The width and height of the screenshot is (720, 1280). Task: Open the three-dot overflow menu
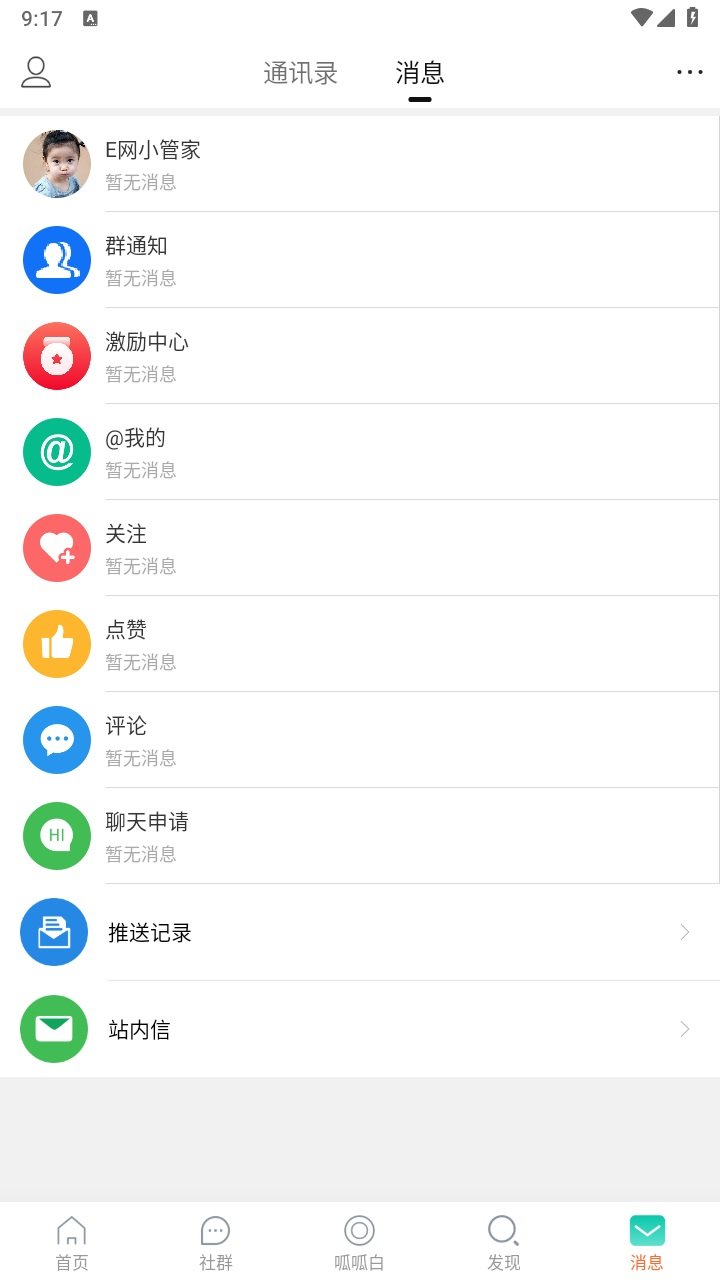coord(689,72)
